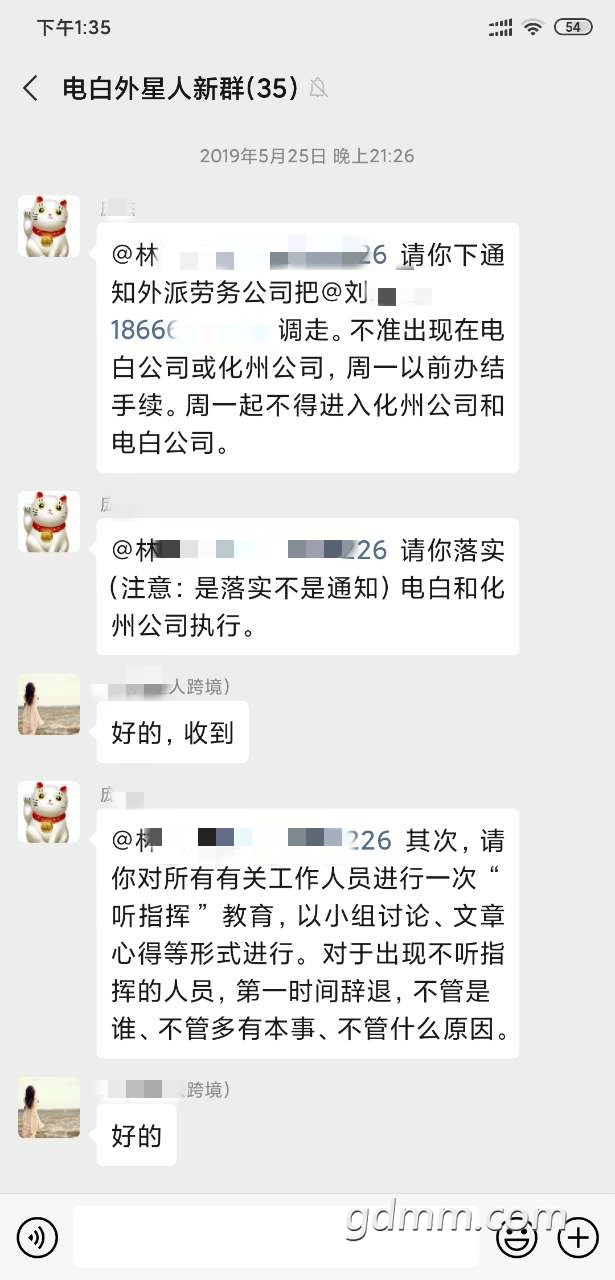Switch to voice message input
The height and width of the screenshot is (1280, 615).
[x=38, y=1238]
